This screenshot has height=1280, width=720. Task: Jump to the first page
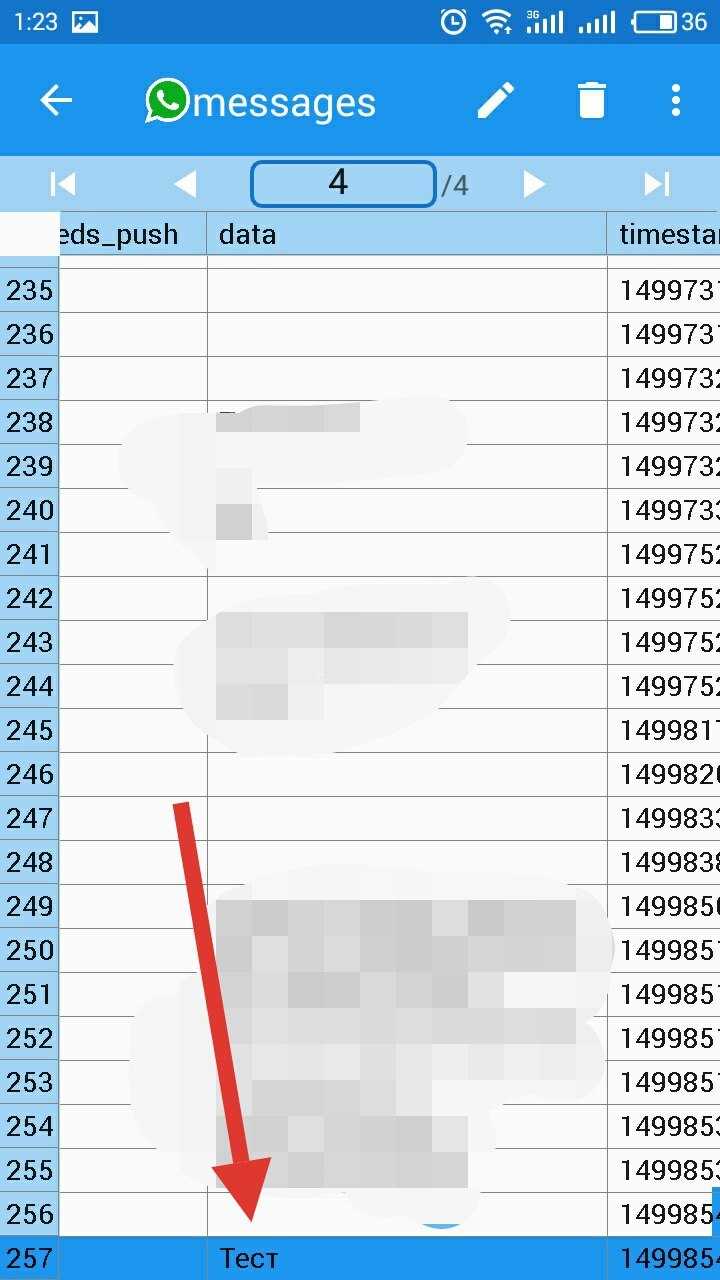coord(63,184)
